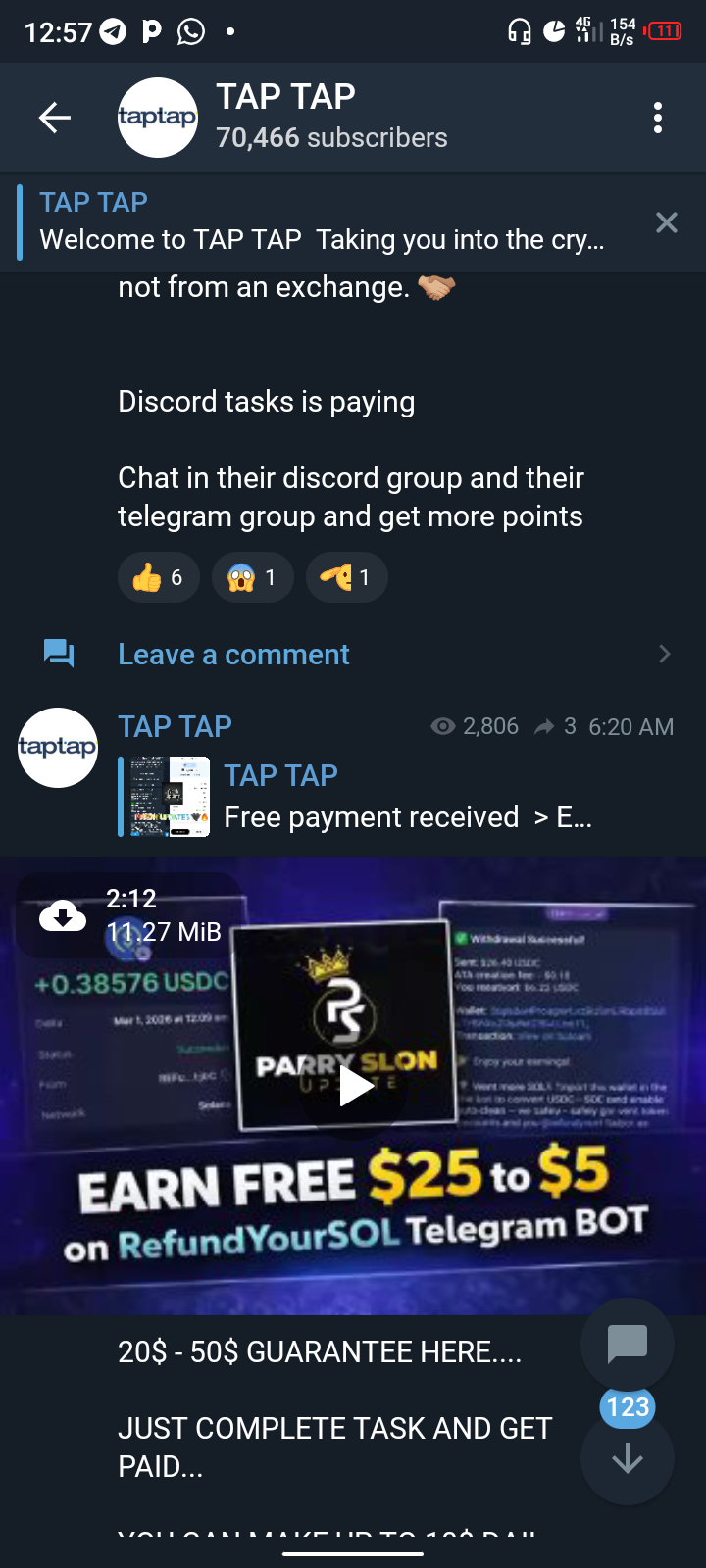Play the RefundYourSOL video
This screenshot has height=1568, width=706.
(x=354, y=1086)
